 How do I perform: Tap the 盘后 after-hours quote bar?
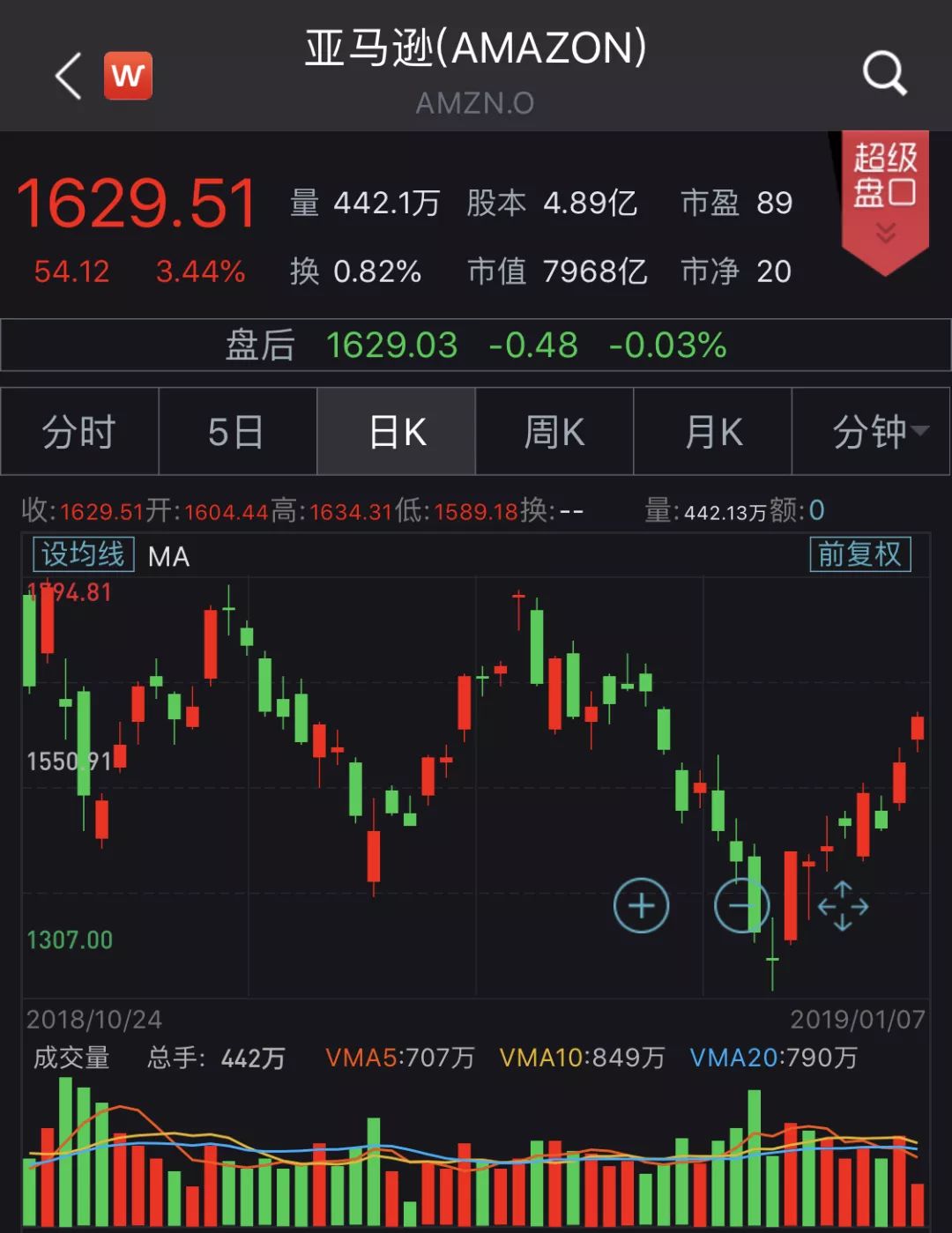pyautogui.click(x=476, y=345)
